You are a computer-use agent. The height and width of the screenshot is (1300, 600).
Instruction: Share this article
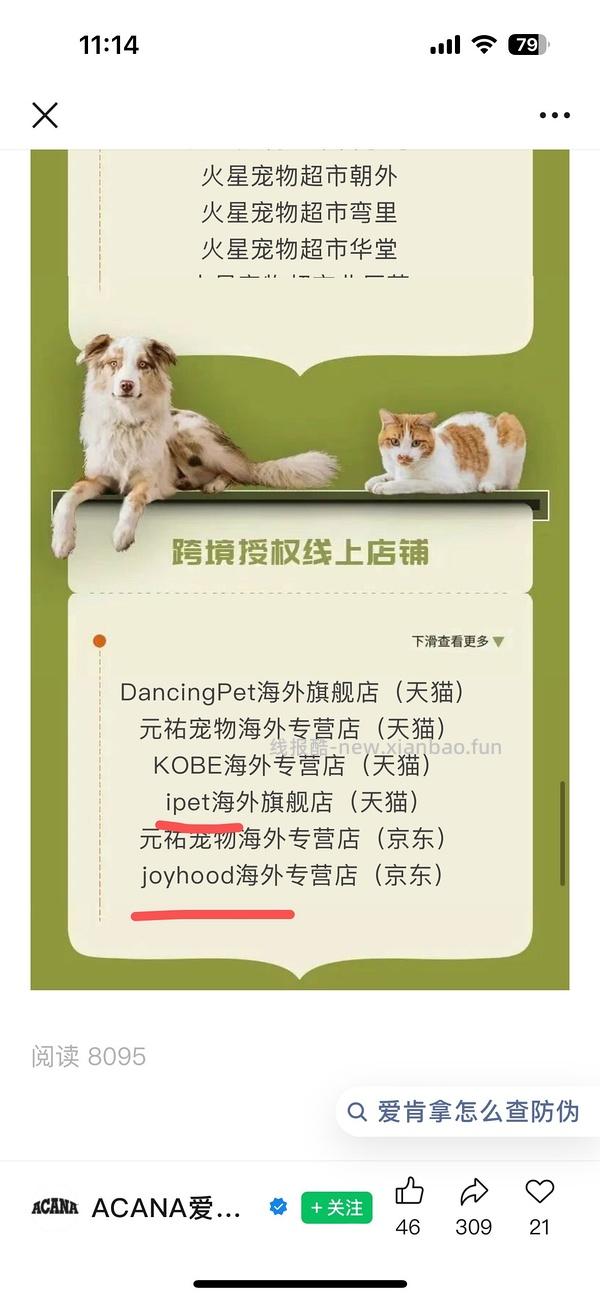[x=473, y=1192]
